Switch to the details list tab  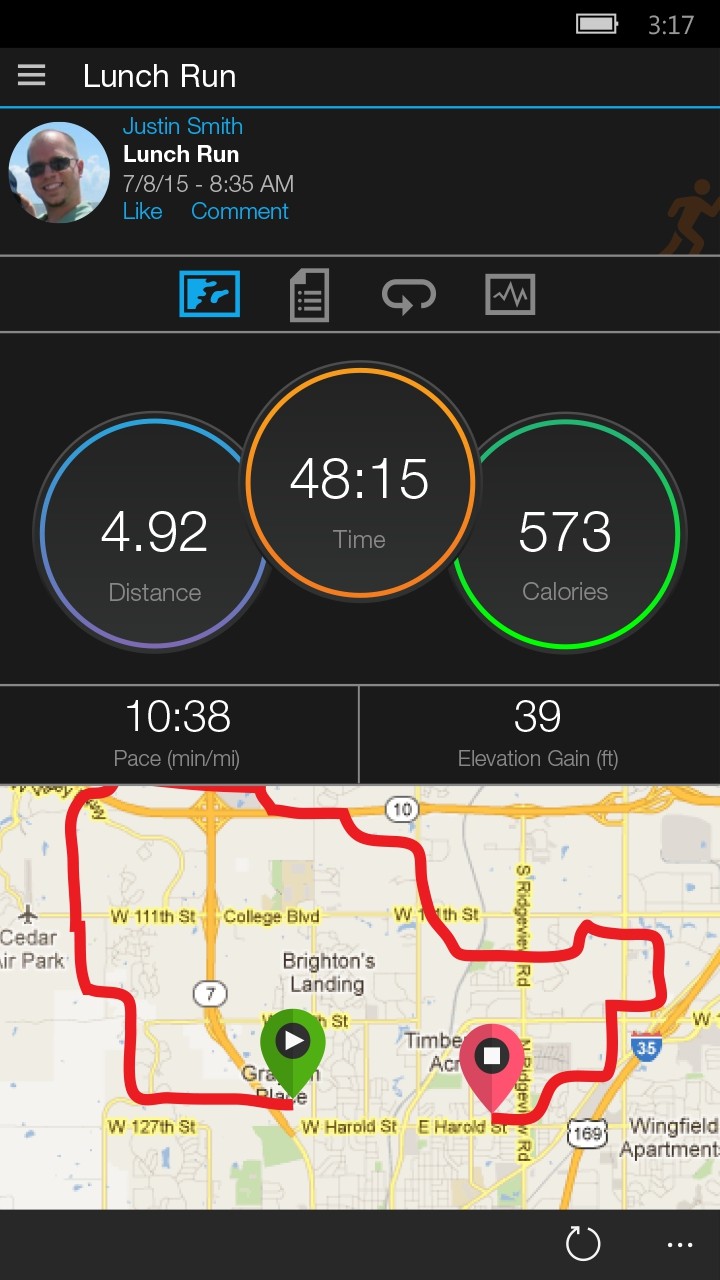coord(309,295)
